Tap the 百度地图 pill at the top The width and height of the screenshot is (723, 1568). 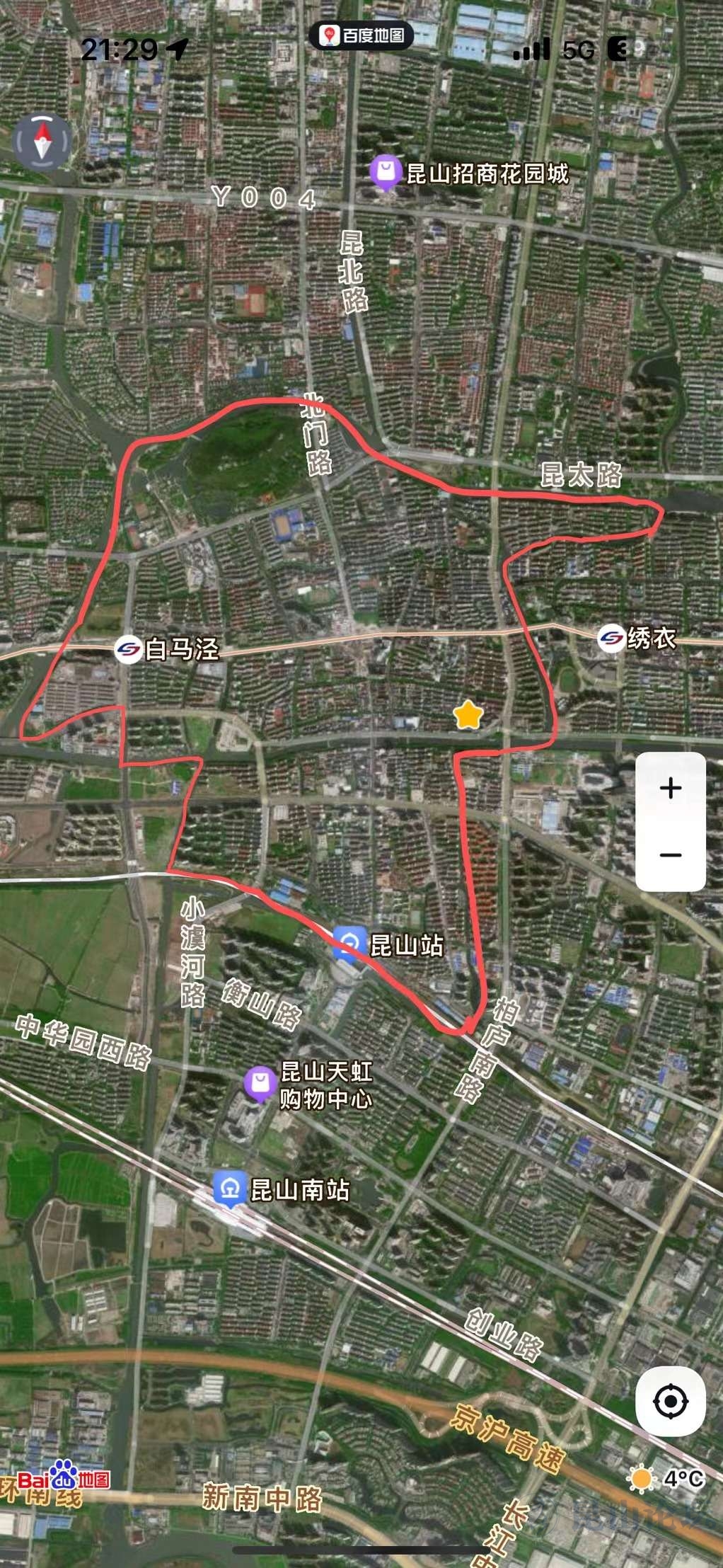pyautogui.click(x=361, y=35)
